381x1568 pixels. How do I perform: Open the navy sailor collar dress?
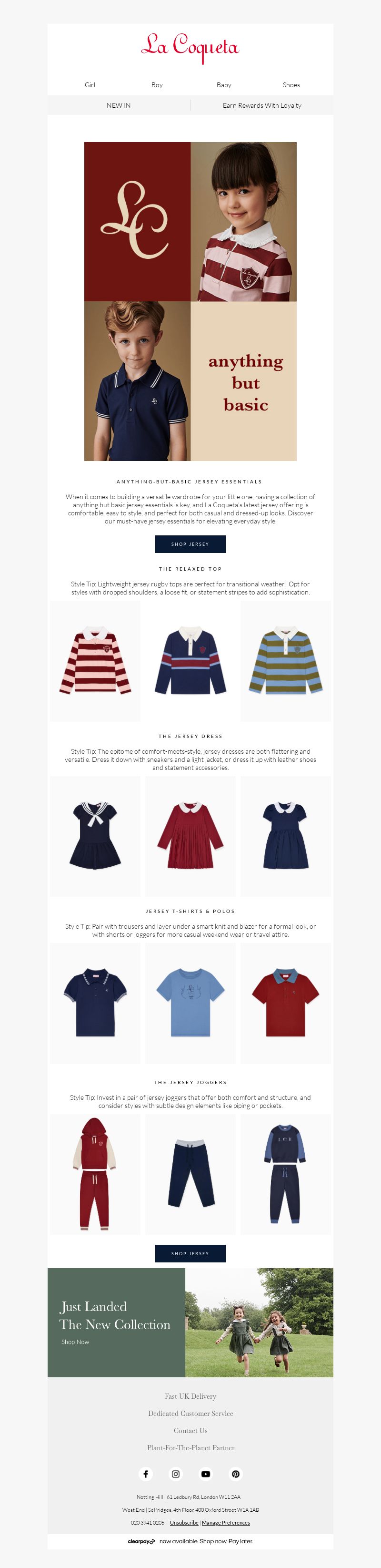pyautogui.click(x=95, y=836)
